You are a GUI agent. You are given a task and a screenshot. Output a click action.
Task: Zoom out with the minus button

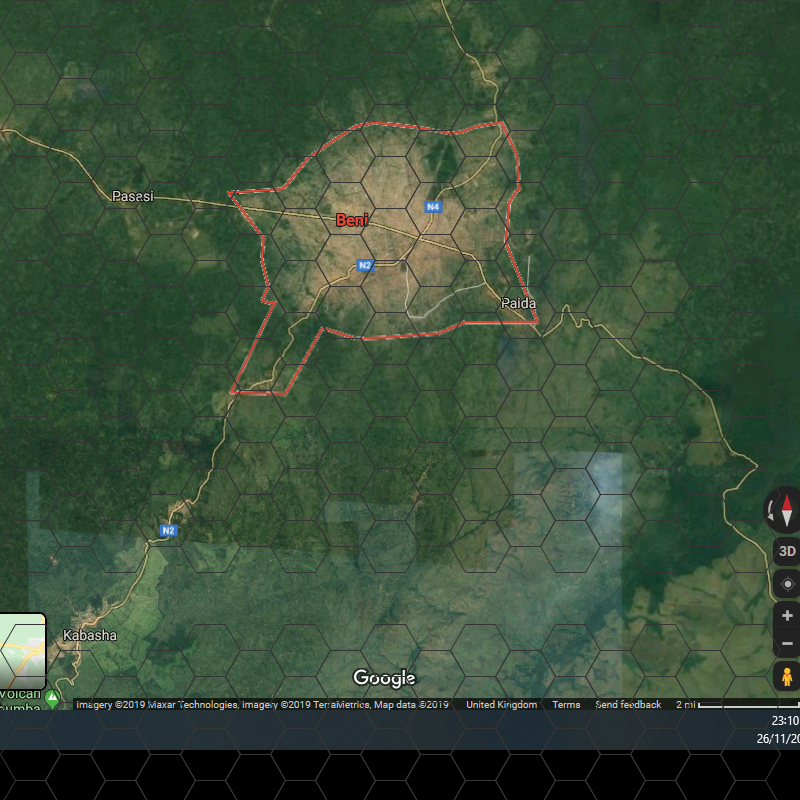click(x=787, y=643)
